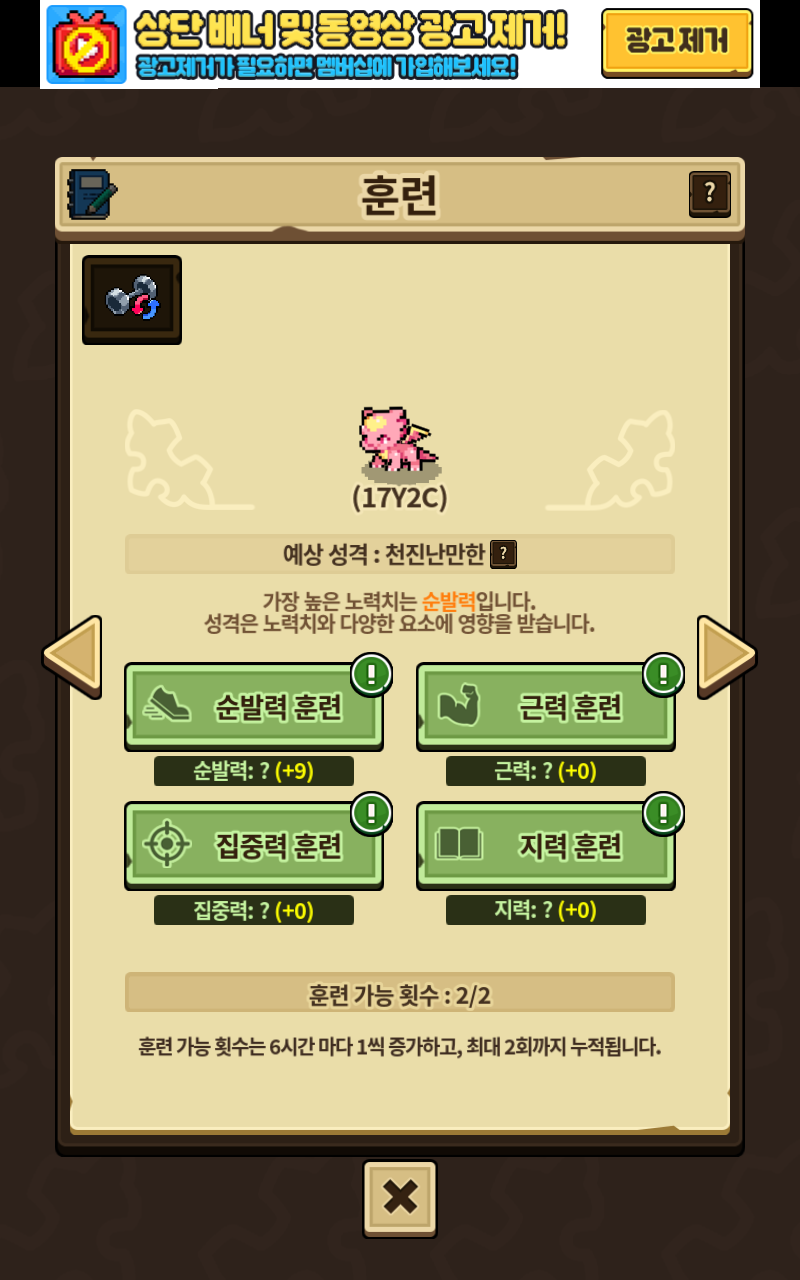
Task: Open the training notebook icon
Action: pos(92,194)
